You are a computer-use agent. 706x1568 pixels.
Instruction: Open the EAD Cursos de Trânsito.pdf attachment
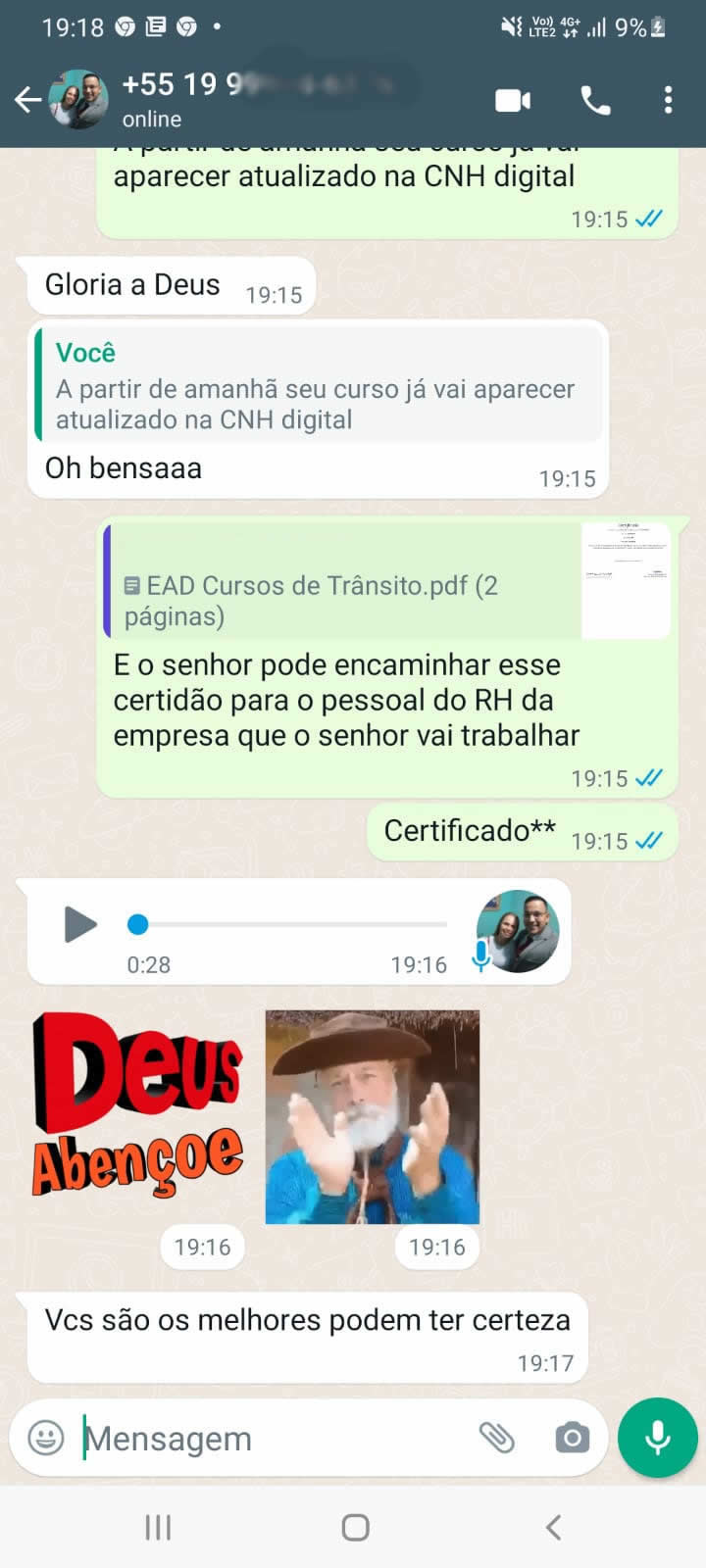pyautogui.click(x=387, y=581)
